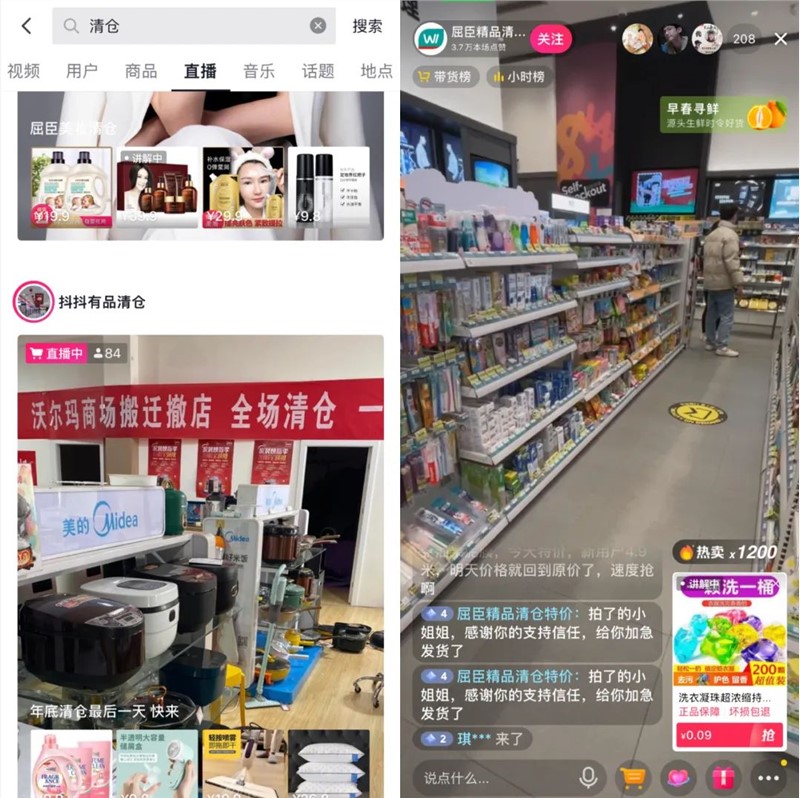
Task: Switch to the 话题 tab
Action: pyautogui.click(x=318, y=71)
